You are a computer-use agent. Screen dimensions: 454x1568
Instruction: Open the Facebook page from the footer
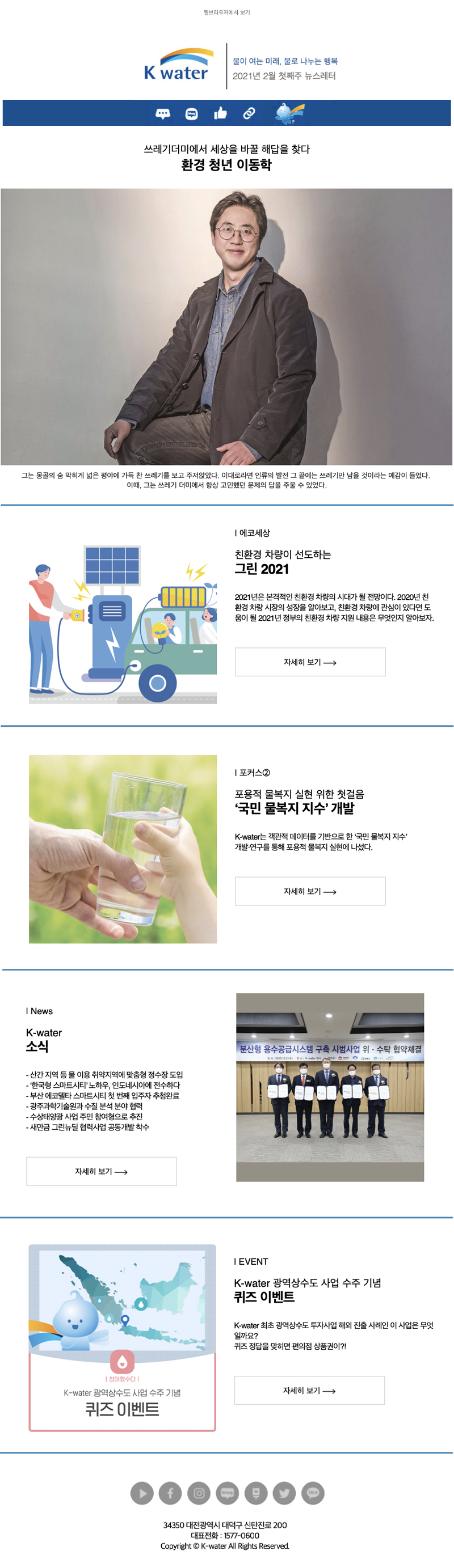pos(170,1493)
